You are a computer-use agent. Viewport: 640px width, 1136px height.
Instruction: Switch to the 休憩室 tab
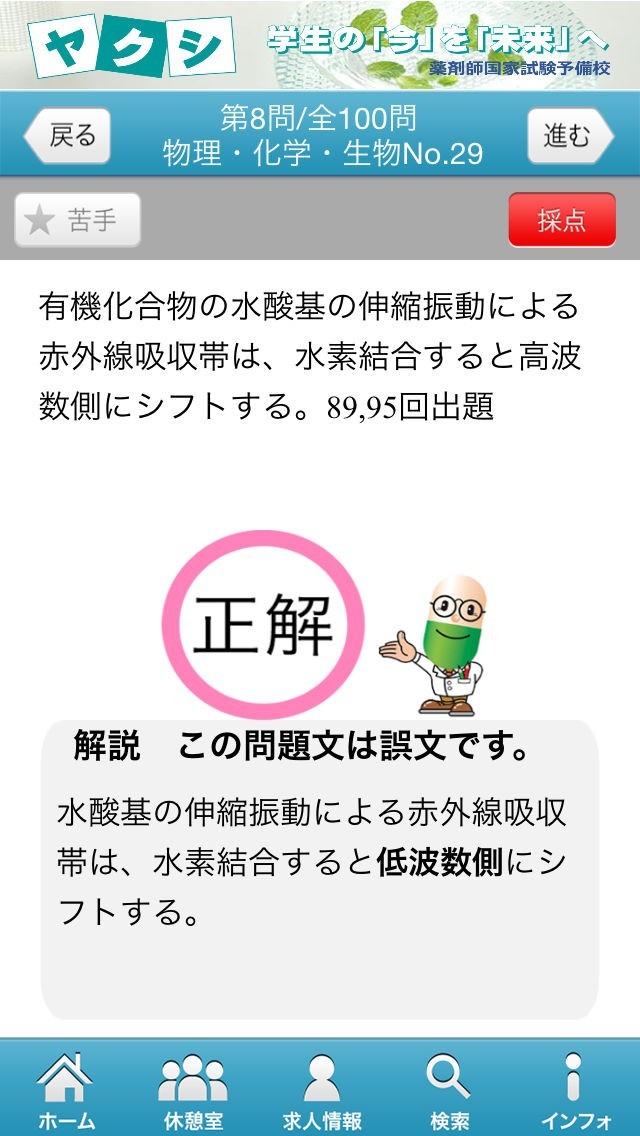193,1089
